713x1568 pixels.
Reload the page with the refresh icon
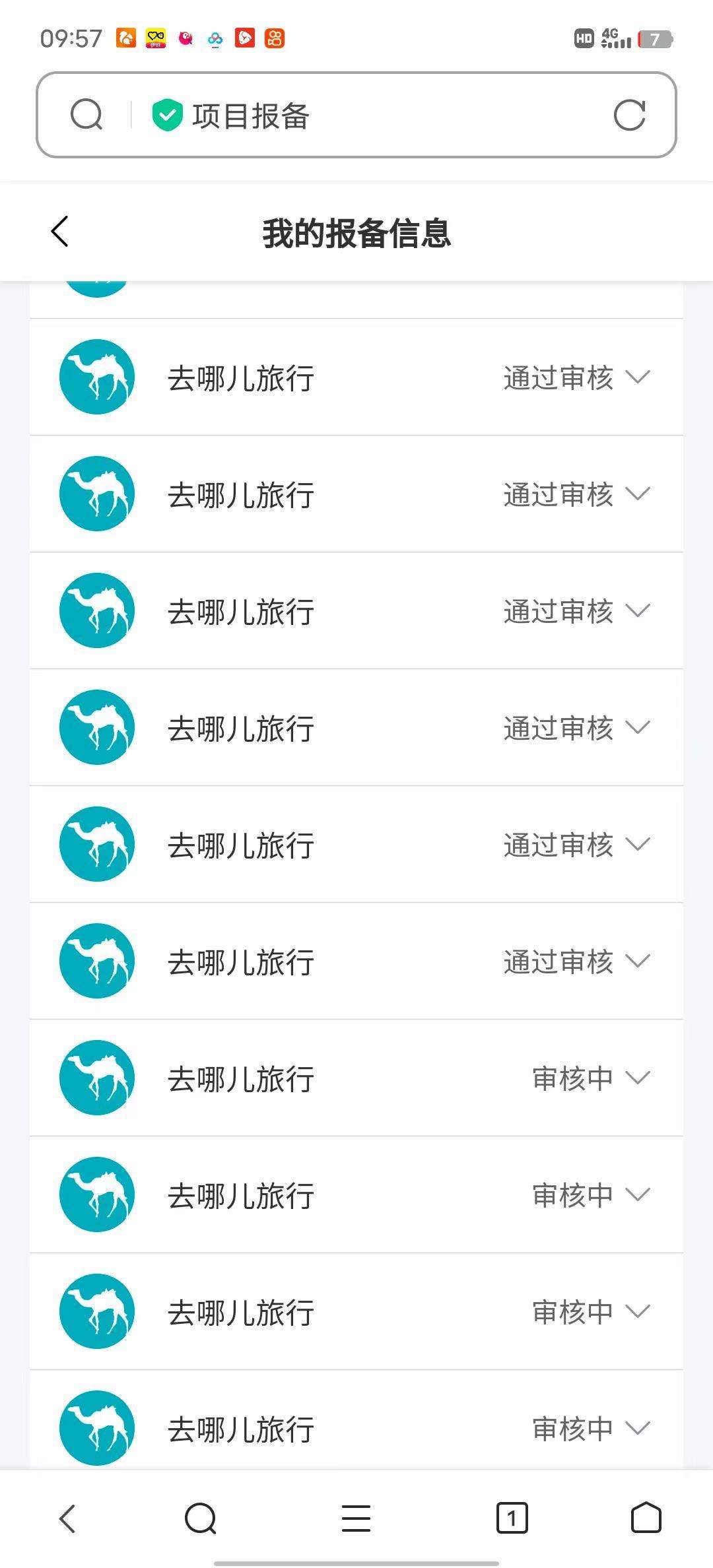[x=629, y=115]
